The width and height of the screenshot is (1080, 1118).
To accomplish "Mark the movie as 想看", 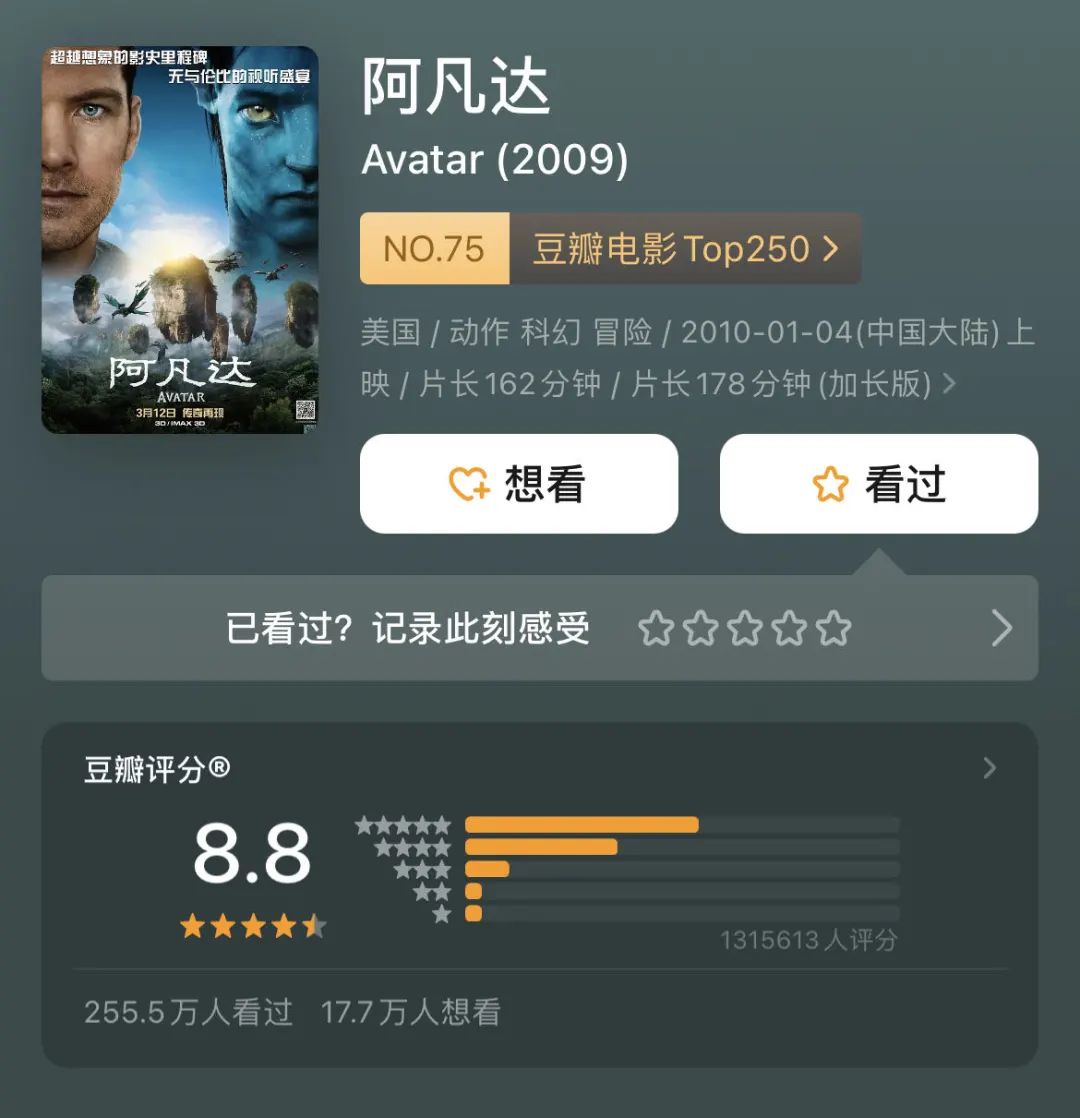I will (519, 484).
